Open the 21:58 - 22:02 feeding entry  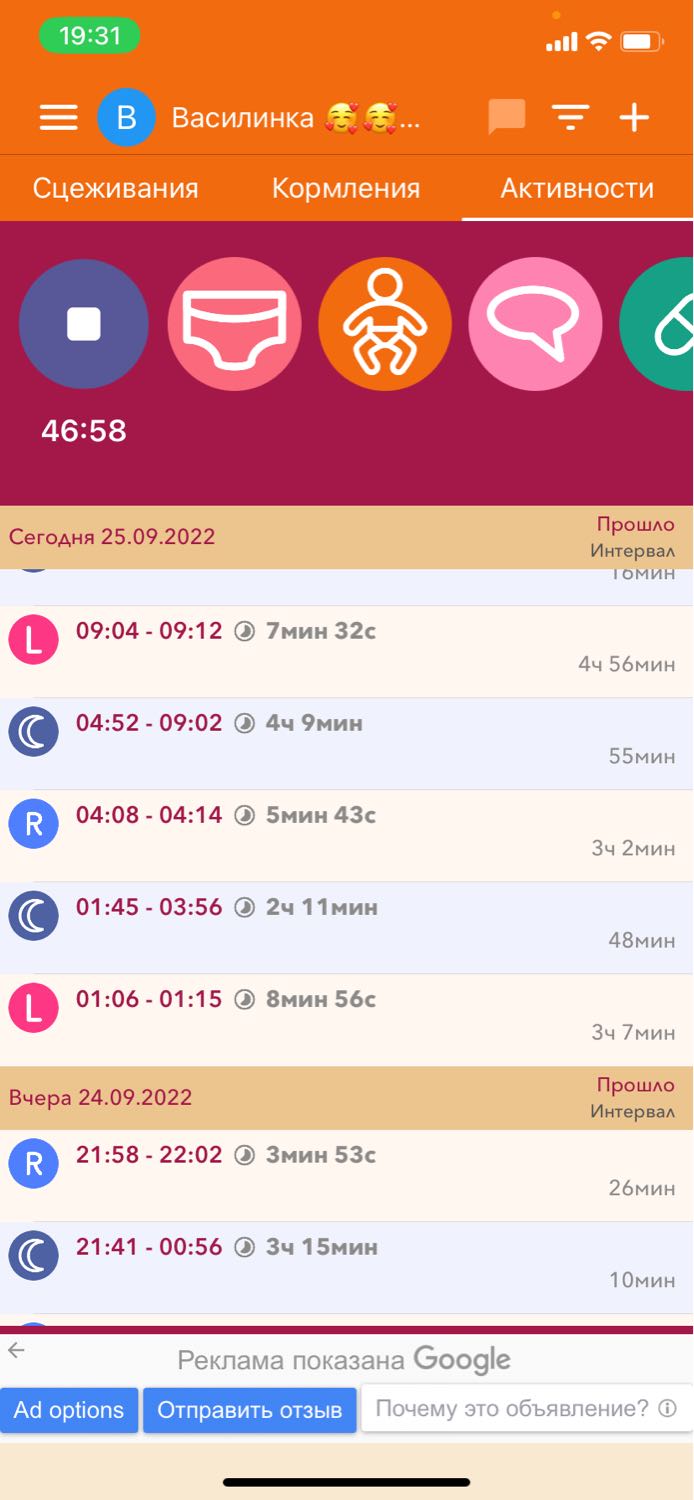347,1175
